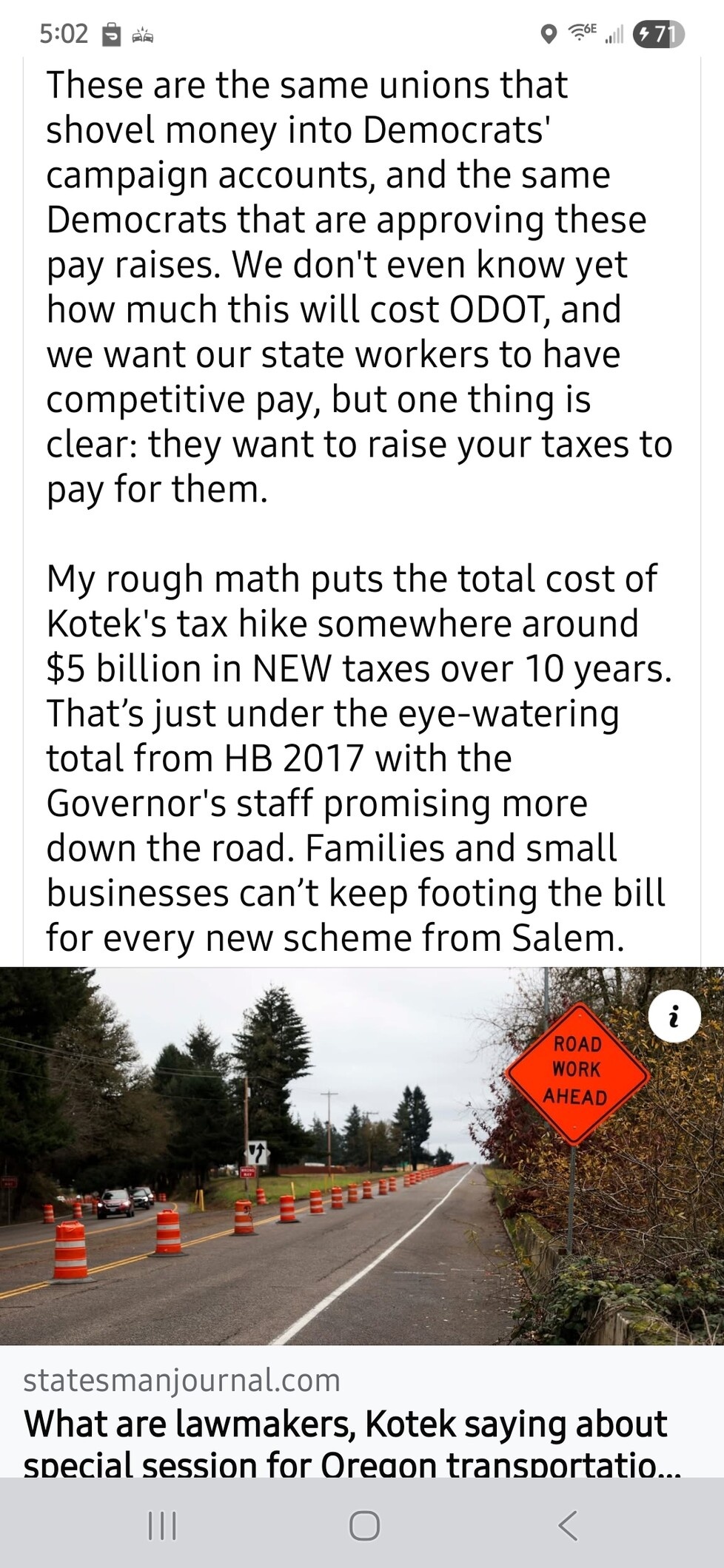
Task: Go to the home screen
Action: [x=364, y=1525]
